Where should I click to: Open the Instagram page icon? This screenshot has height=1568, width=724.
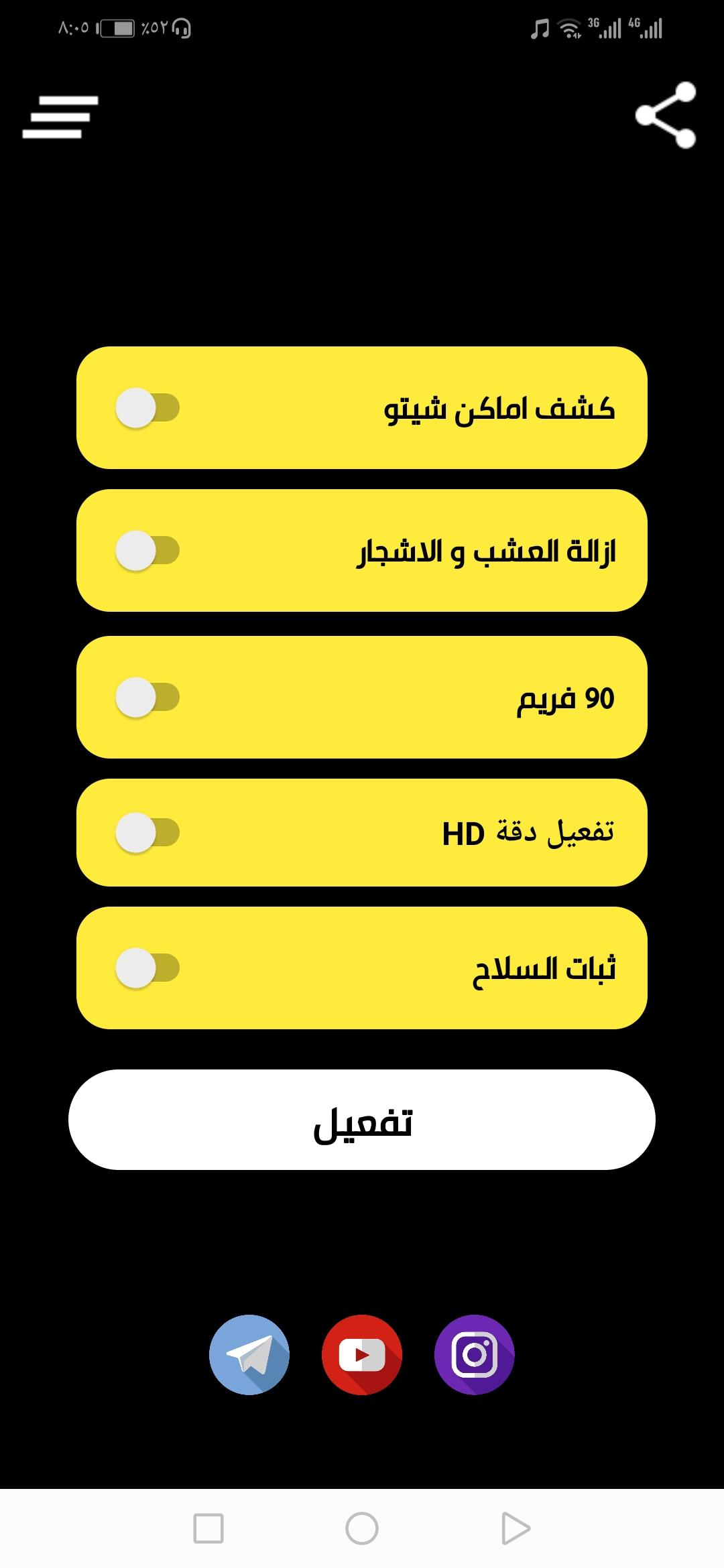click(475, 1355)
